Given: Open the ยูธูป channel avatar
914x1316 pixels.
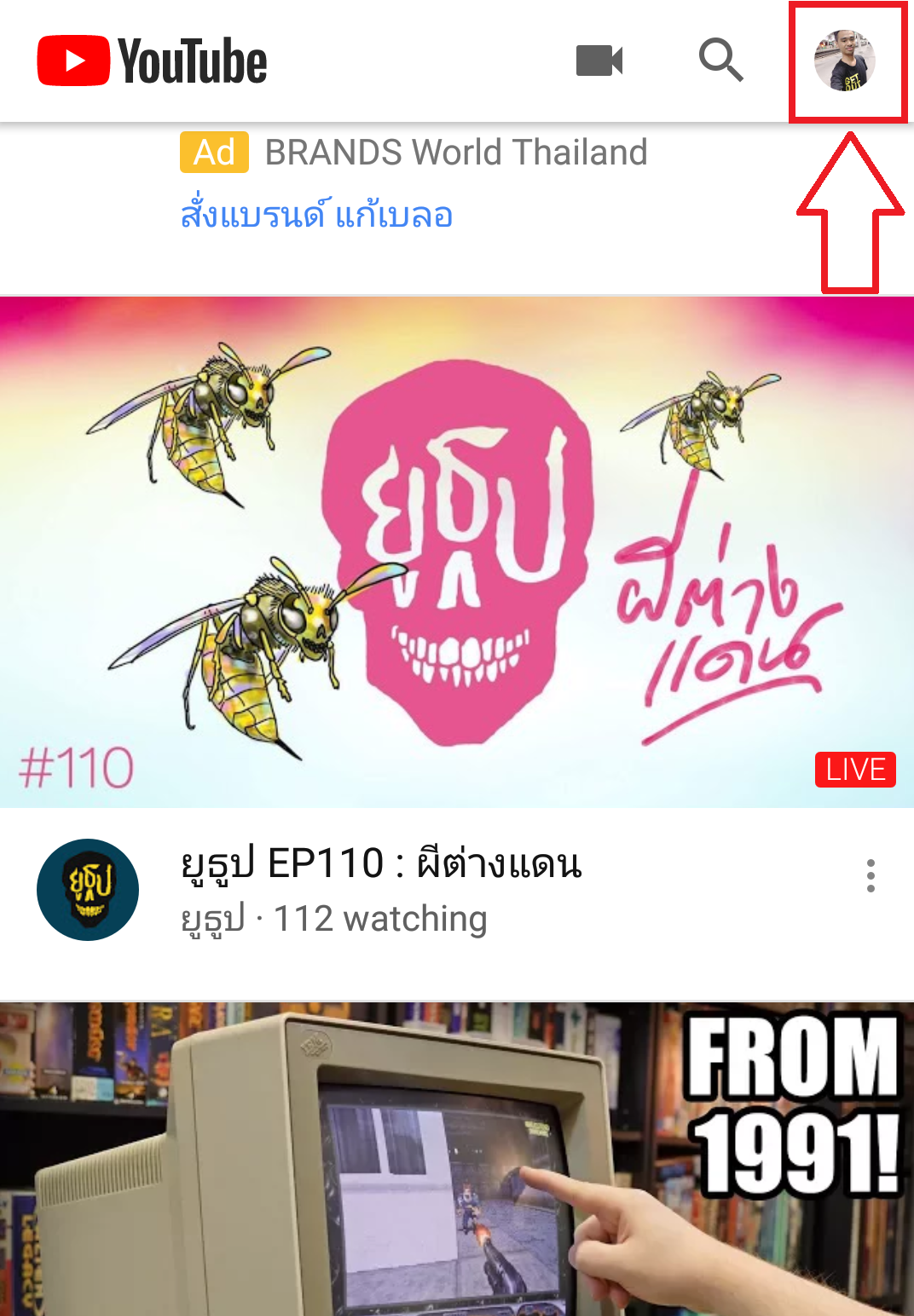Looking at the screenshot, I should [88, 889].
